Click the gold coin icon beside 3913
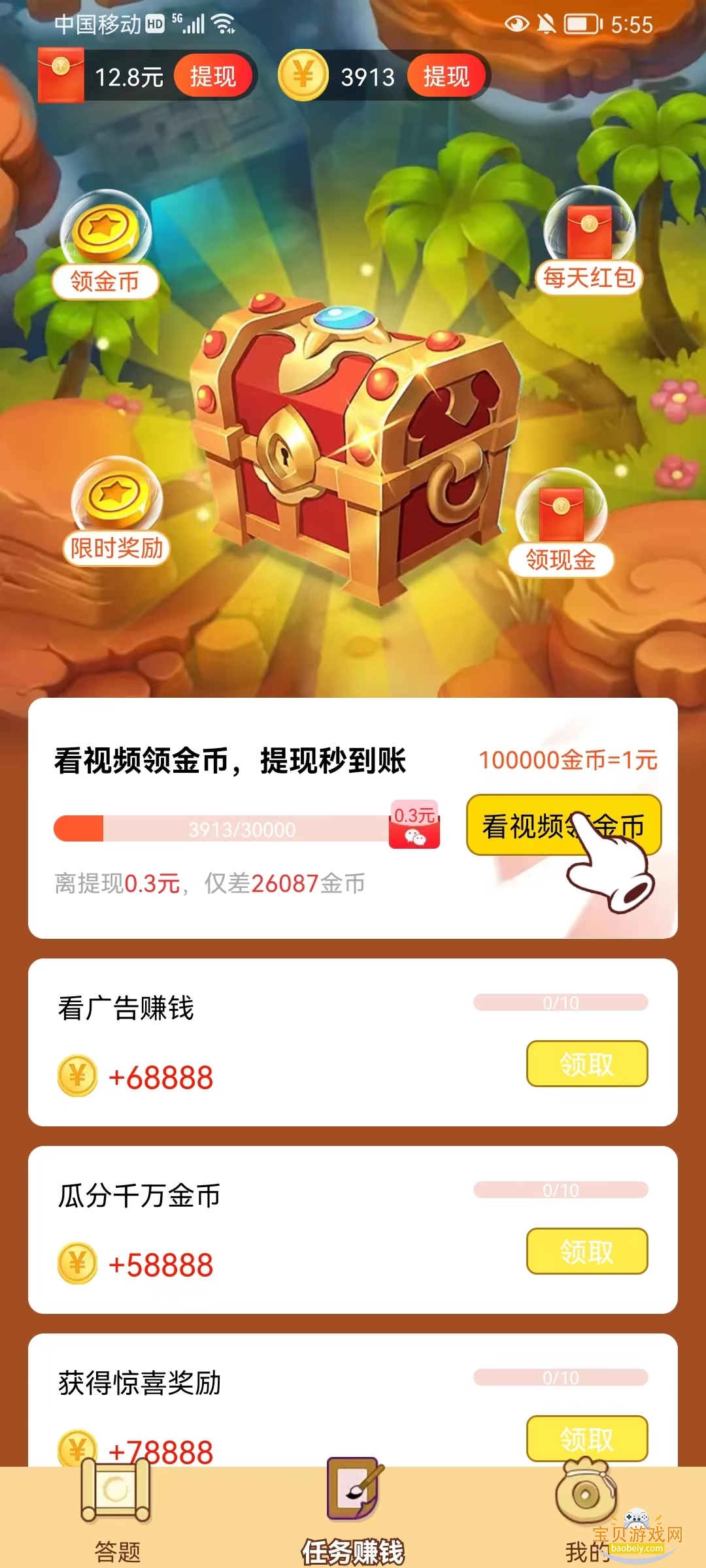Viewport: 706px width, 1568px height. click(x=304, y=75)
